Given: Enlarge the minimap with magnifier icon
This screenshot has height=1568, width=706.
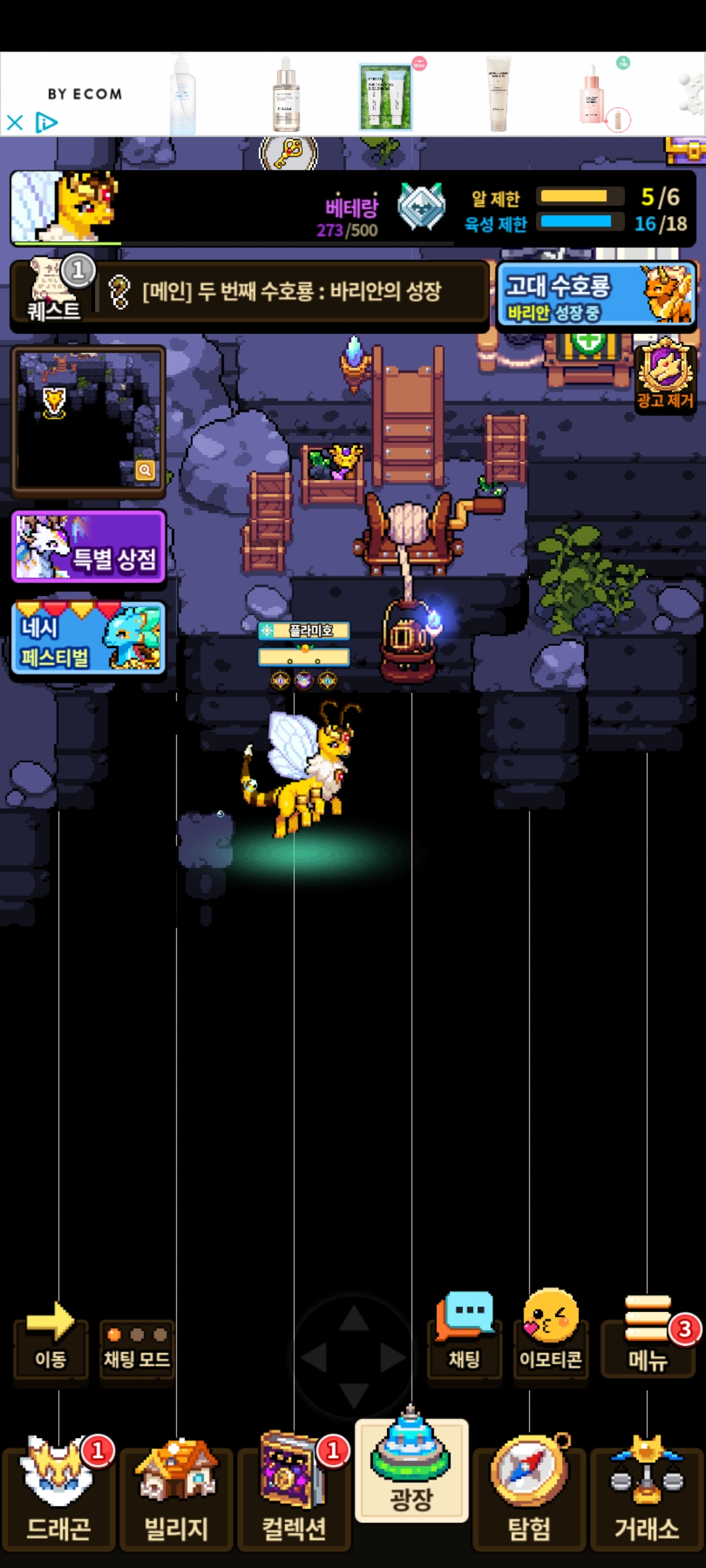Looking at the screenshot, I should [x=145, y=470].
